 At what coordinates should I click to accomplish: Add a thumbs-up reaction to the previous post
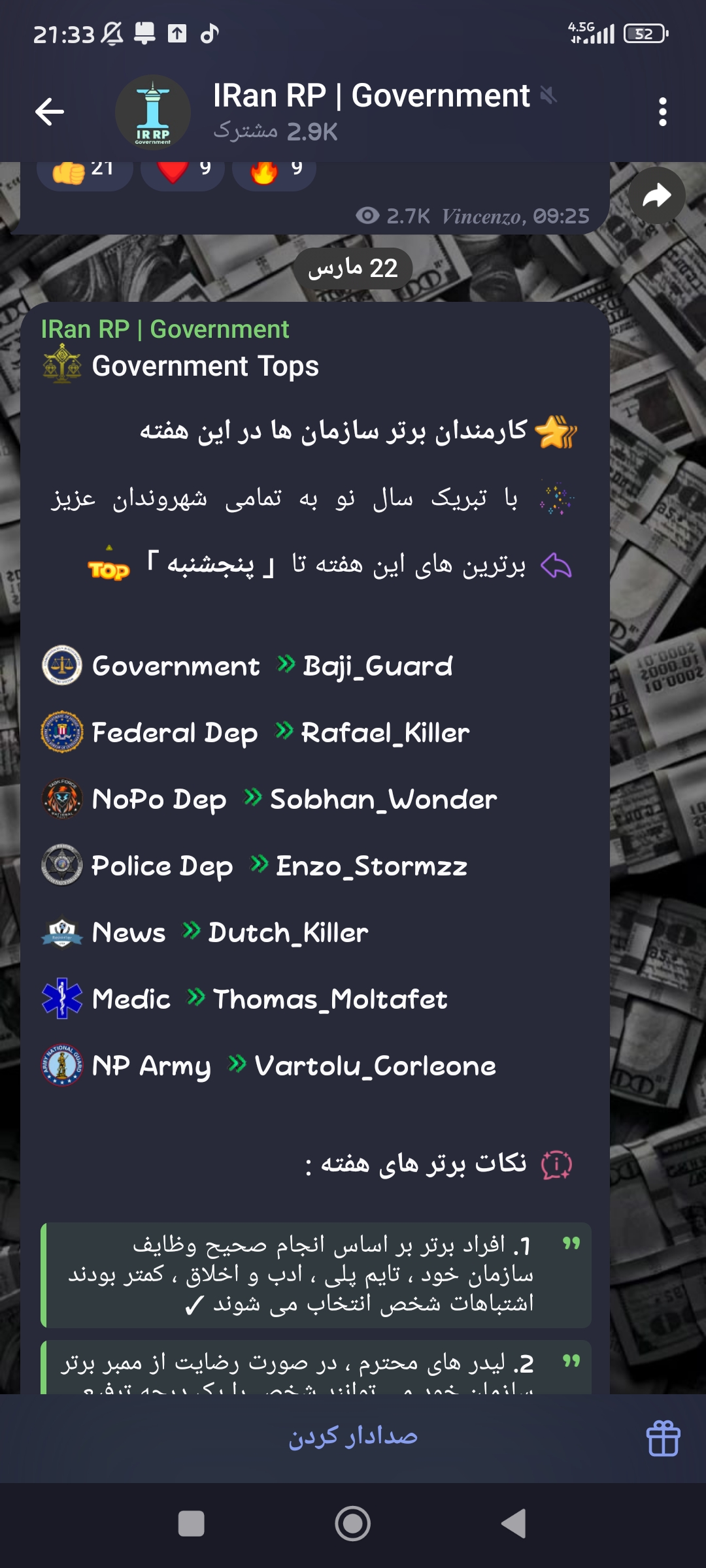(85, 171)
